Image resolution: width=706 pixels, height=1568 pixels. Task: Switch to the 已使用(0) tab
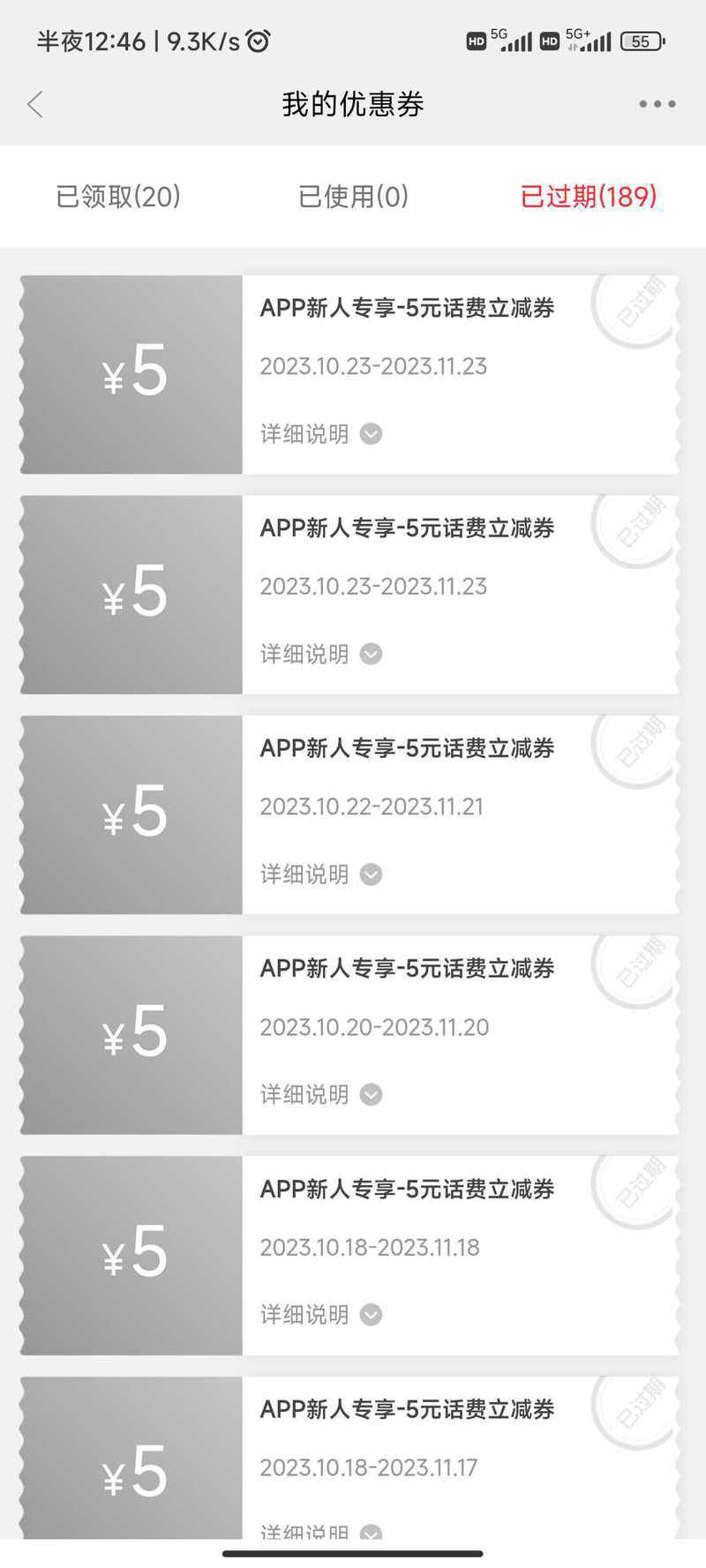point(353,196)
